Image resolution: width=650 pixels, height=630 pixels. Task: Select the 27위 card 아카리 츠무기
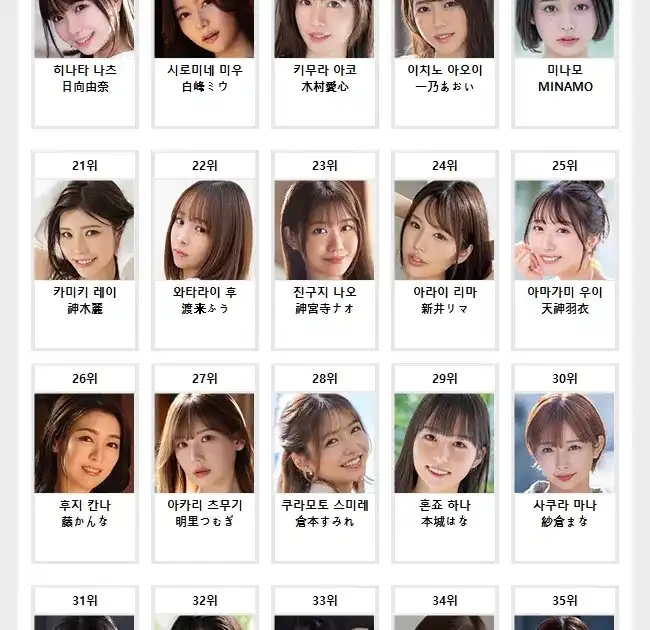point(204,443)
